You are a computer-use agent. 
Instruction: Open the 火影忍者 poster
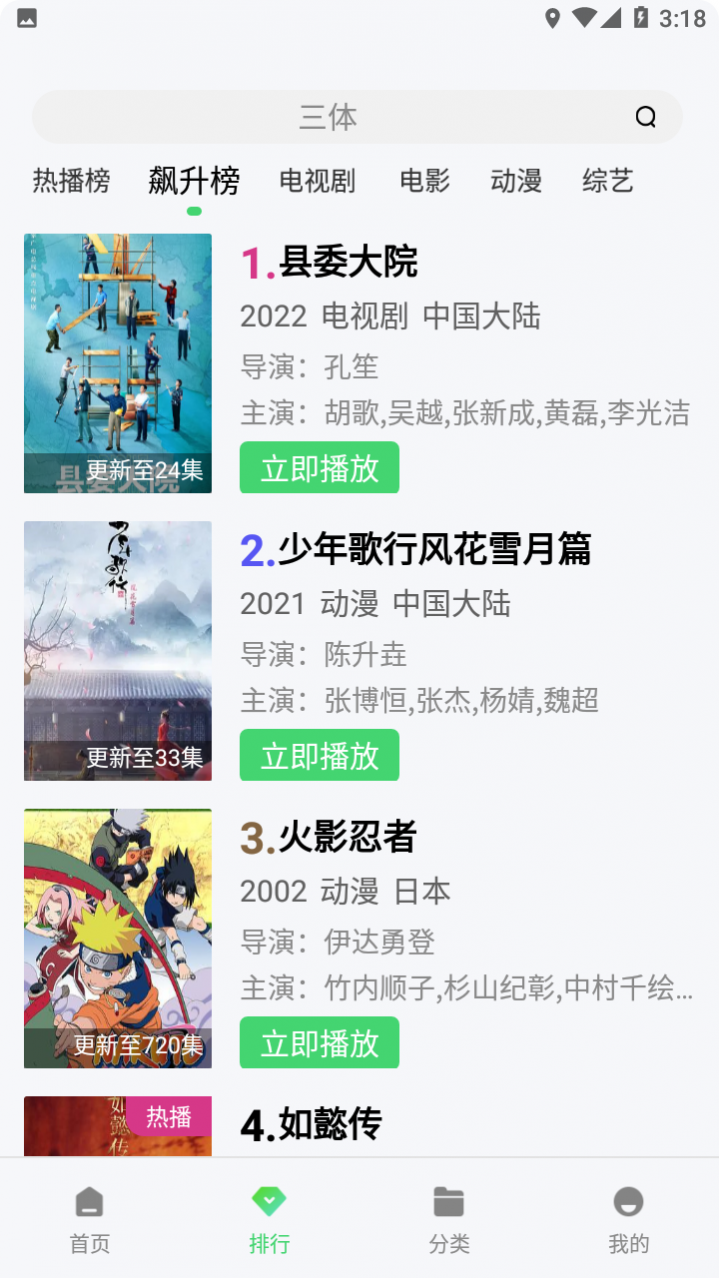pos(118,938)
